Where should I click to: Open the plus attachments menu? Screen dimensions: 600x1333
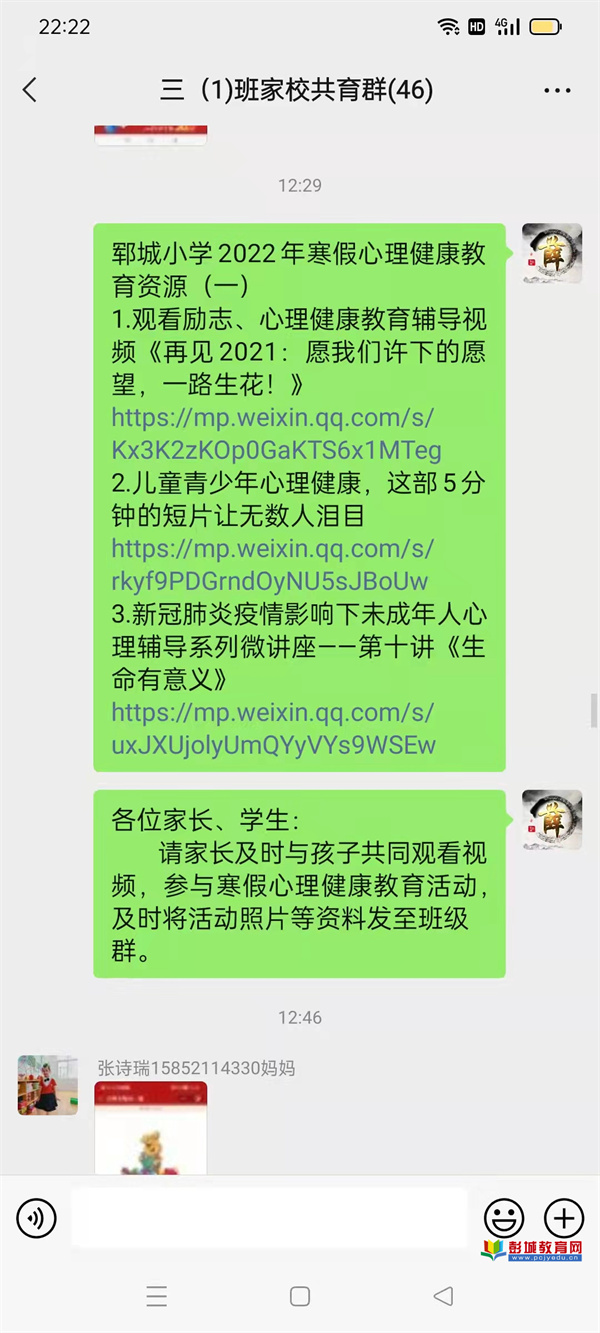(563, 1218)
